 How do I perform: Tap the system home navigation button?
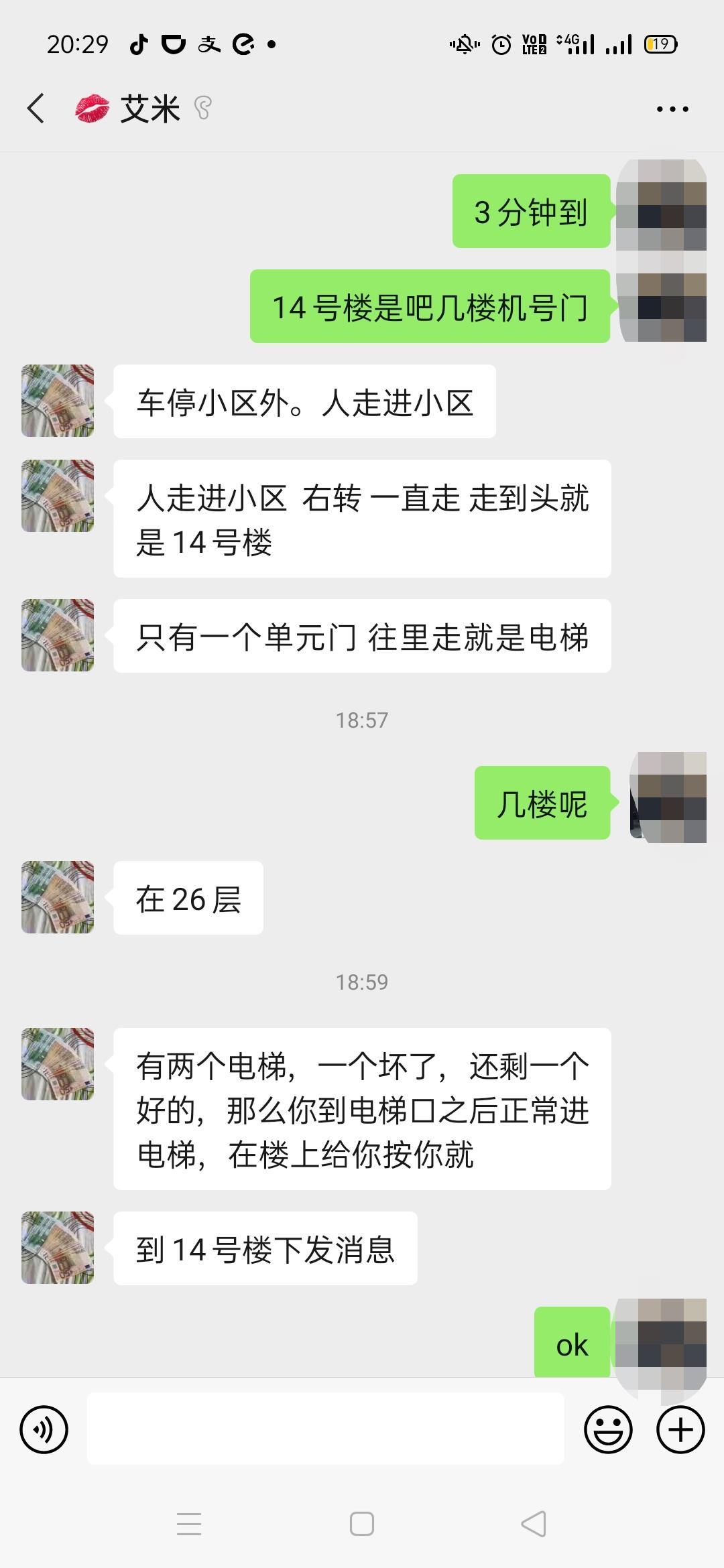pos(362,1524)
